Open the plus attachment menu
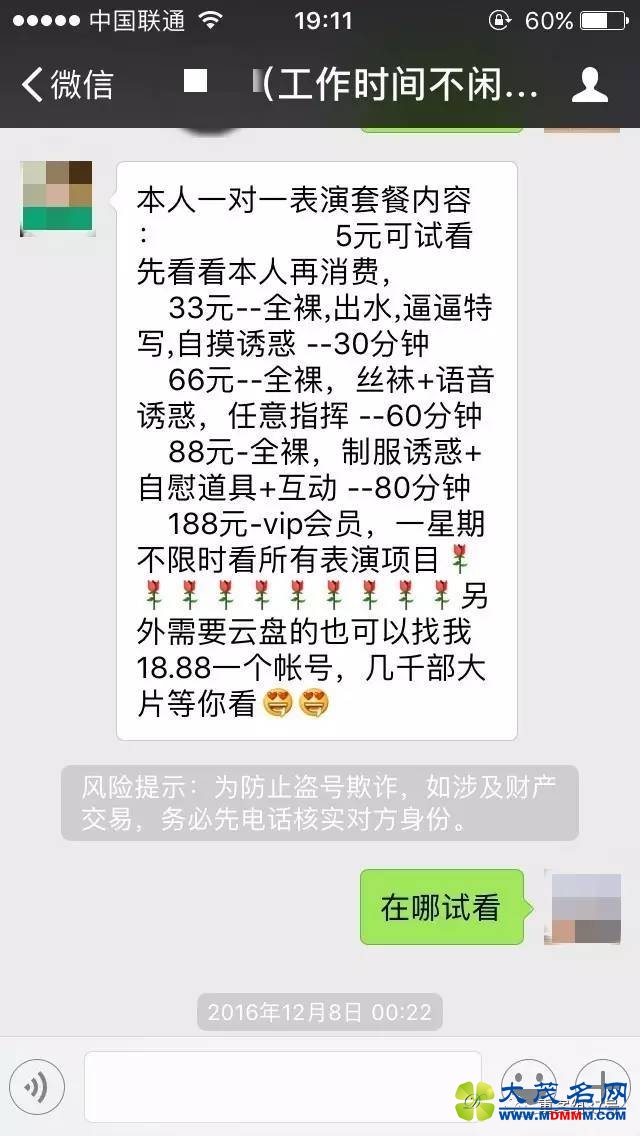Viewport: 640px width, 1136px height. [x=602, y=1086]
